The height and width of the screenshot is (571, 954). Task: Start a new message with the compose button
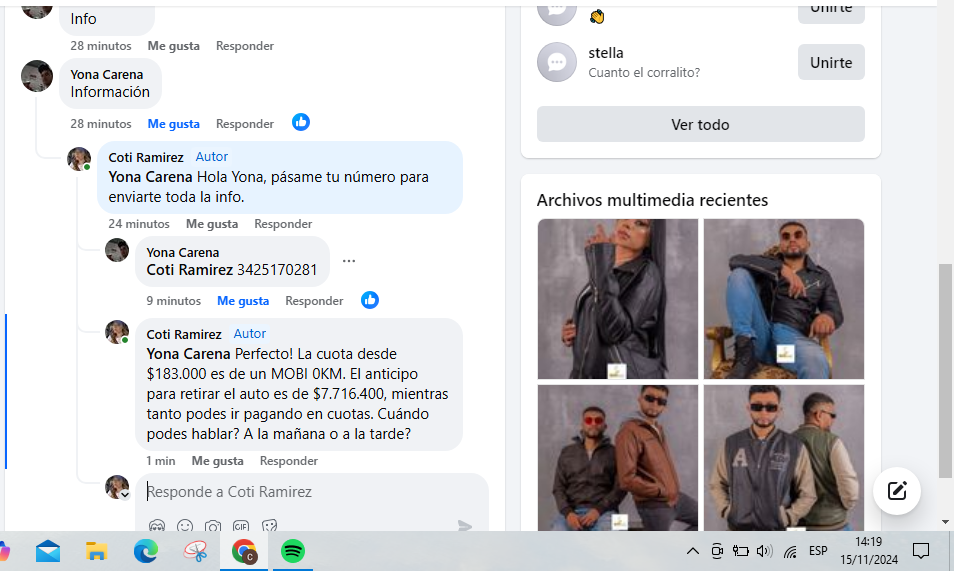pos(896,490)
